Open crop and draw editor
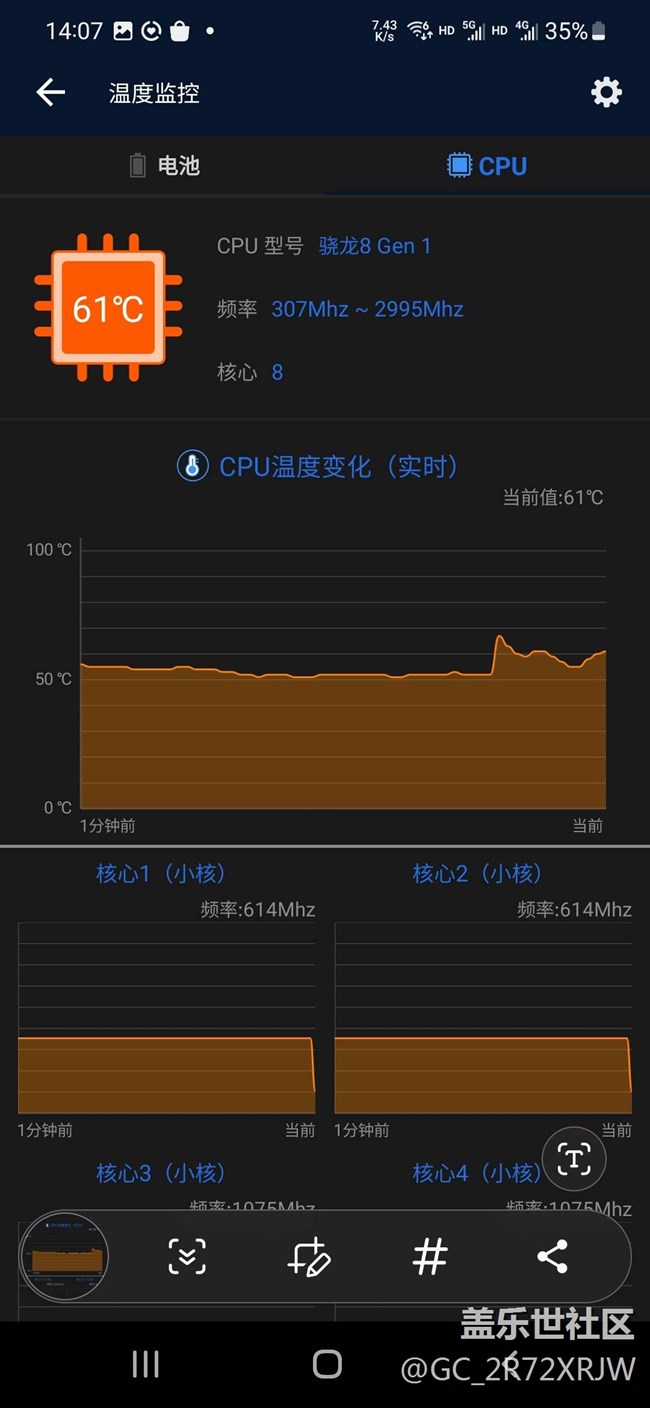This screenshot has height=1408, width=650. (x=308, y=1257)
